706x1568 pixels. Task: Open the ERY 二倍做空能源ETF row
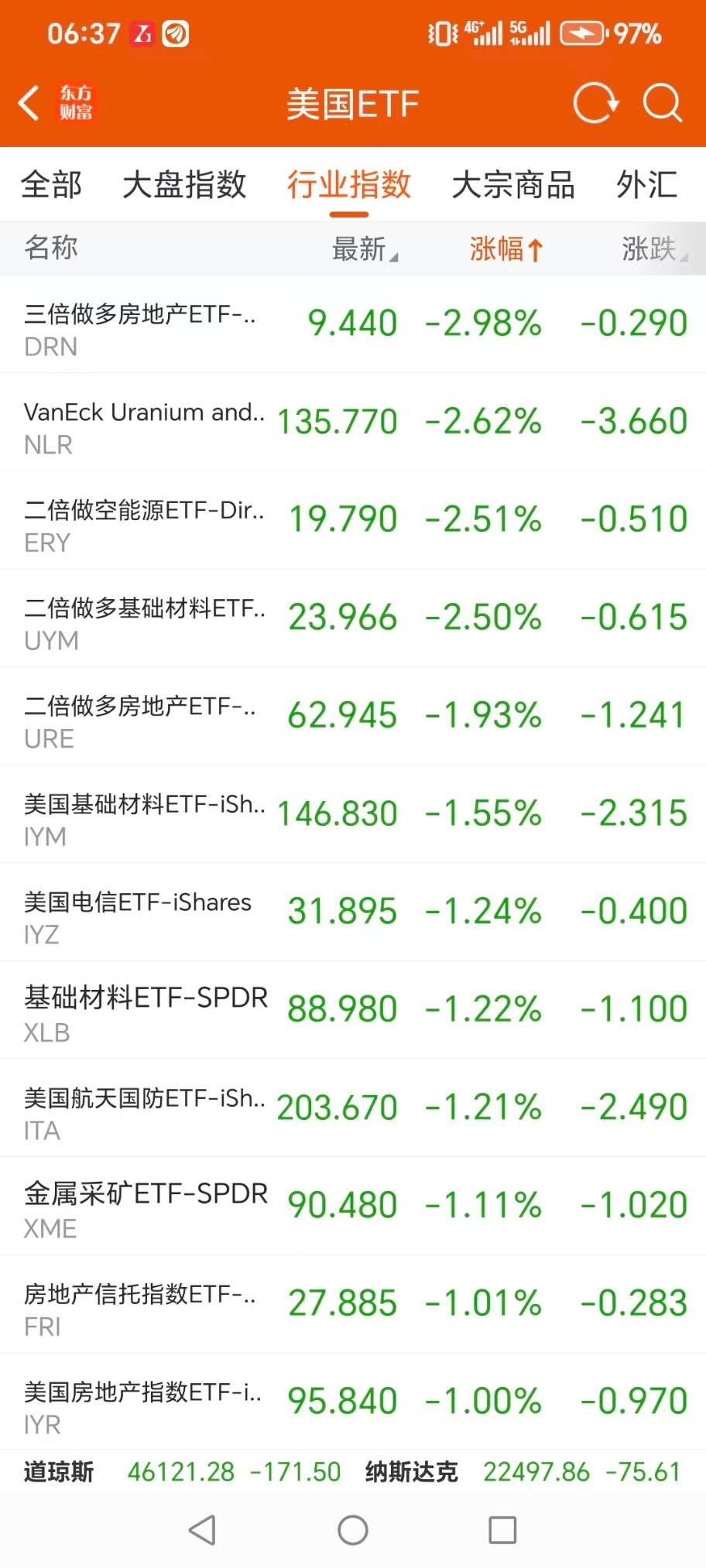tap(353, 520)
